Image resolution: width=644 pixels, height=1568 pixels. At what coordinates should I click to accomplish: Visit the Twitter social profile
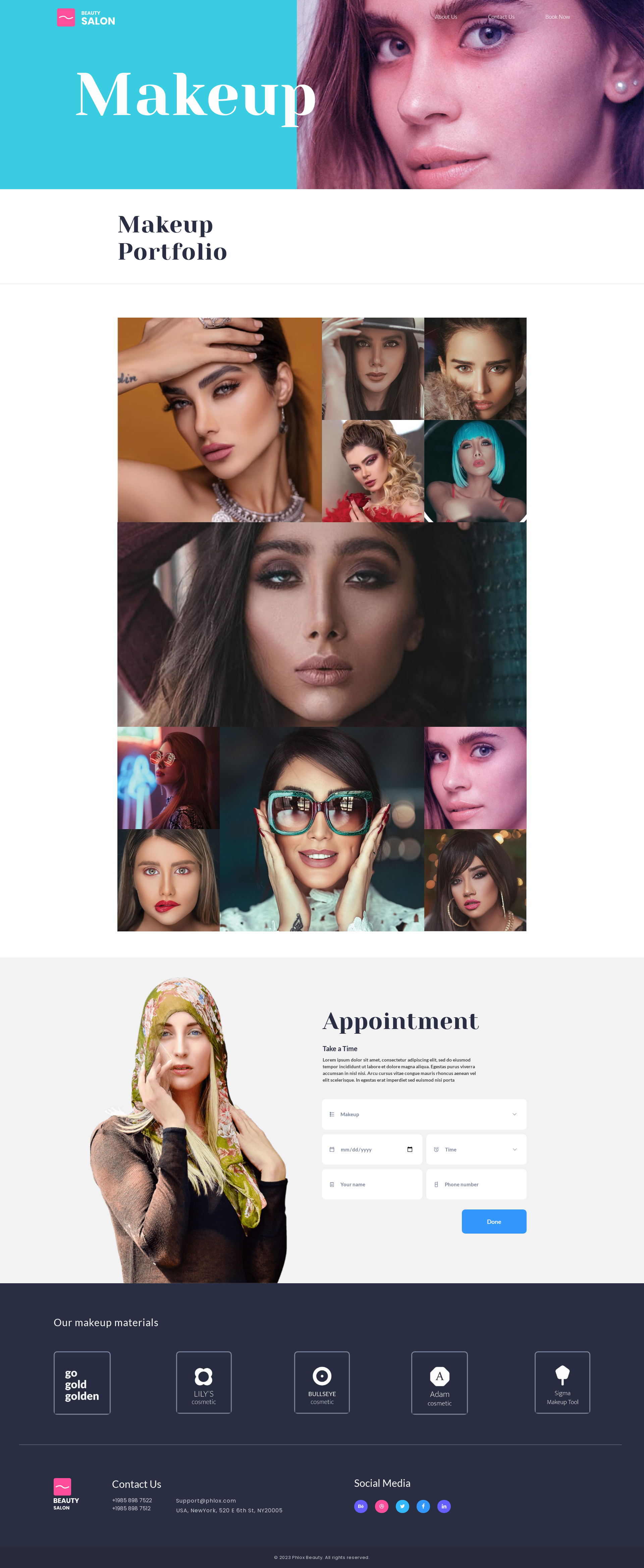click(402, 1506)
